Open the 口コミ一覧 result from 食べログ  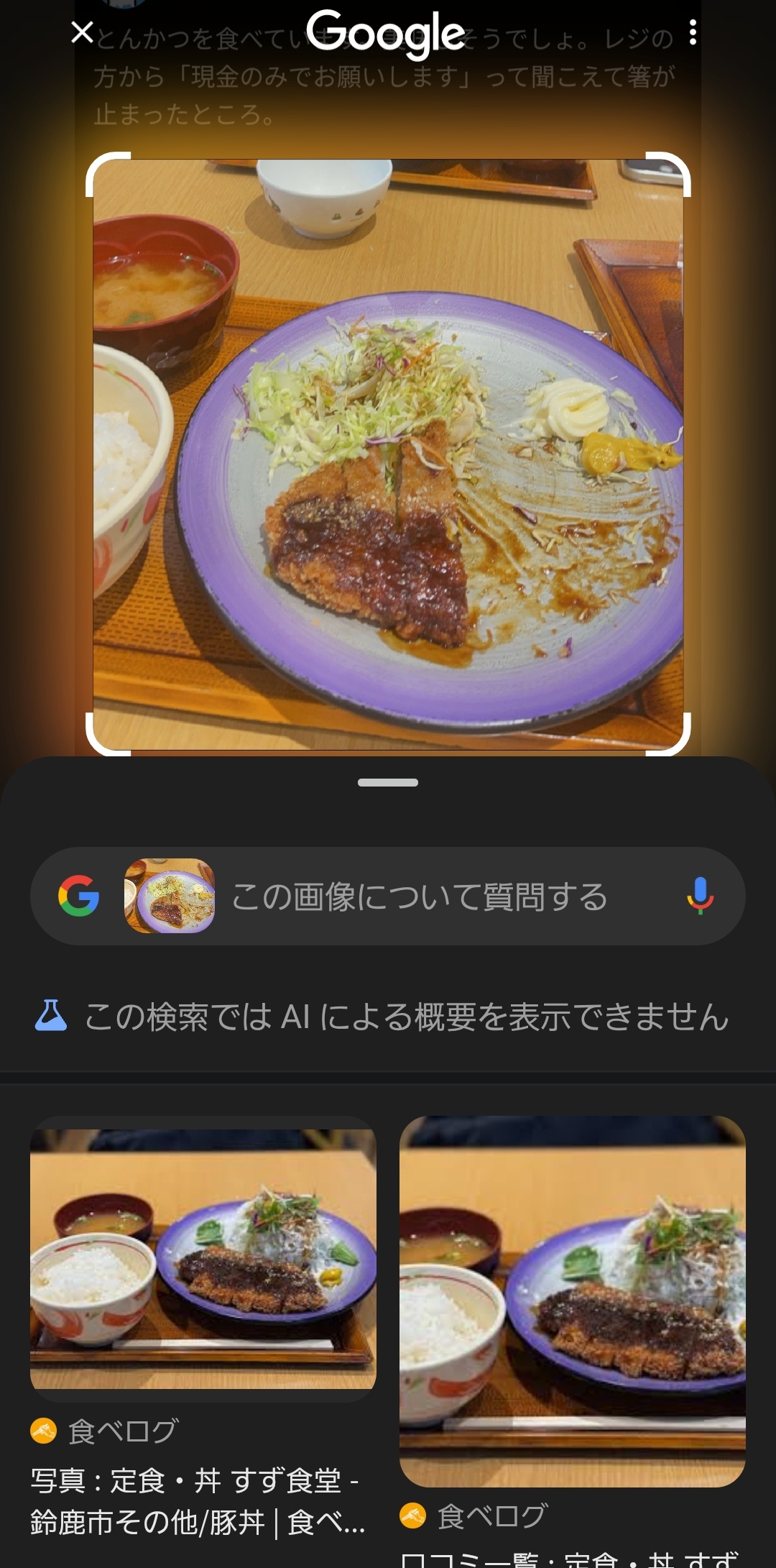(x=572, y=1301)
